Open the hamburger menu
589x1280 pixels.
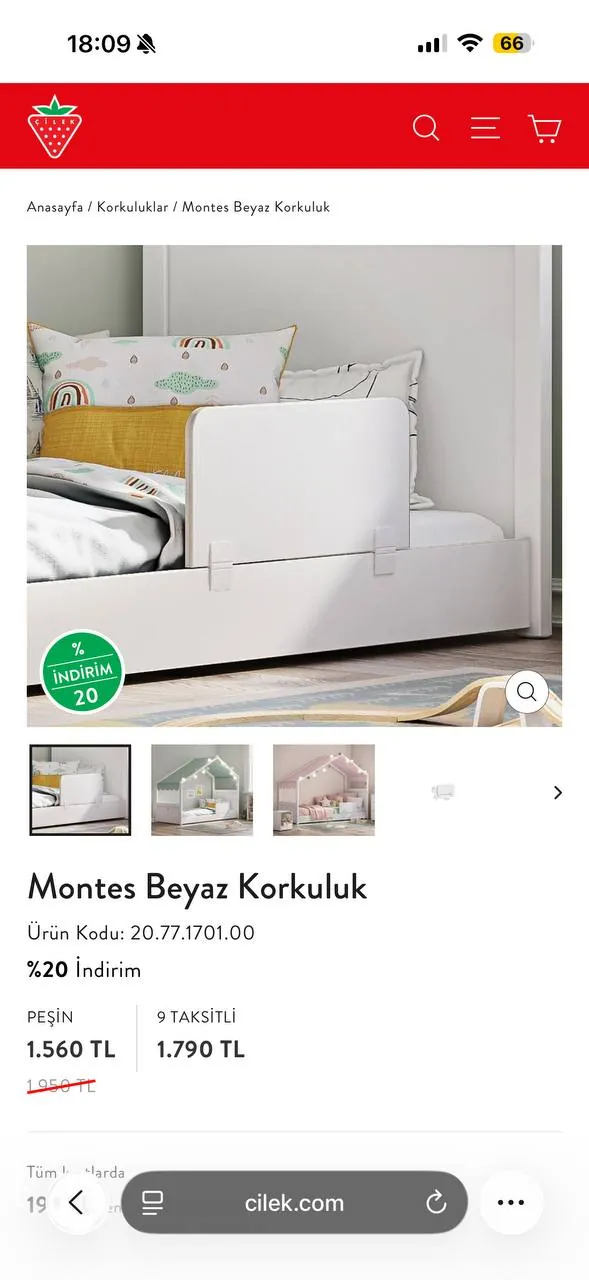tap(485, 128)
